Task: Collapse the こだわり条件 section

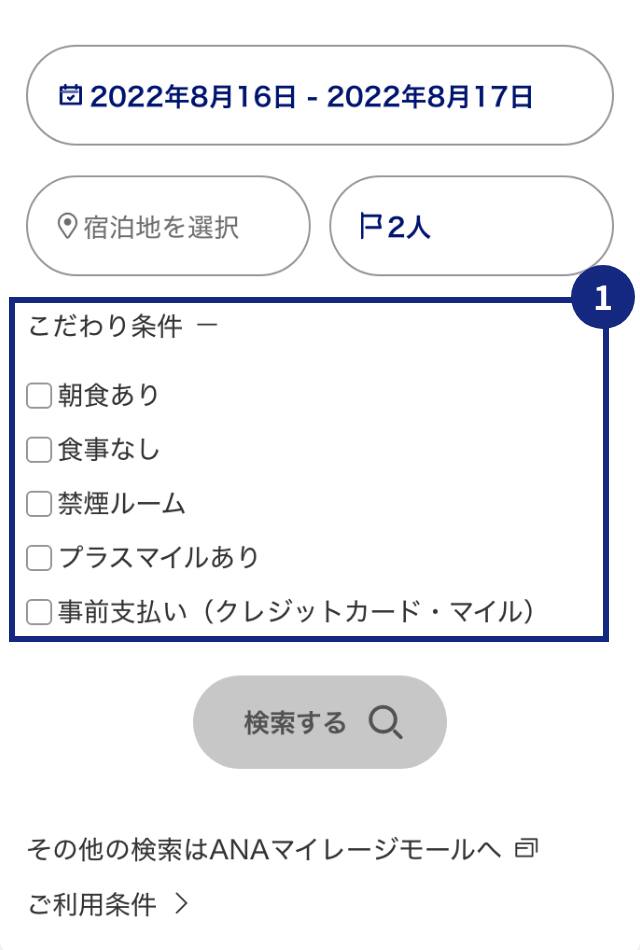Action: (x=207, y=327)
